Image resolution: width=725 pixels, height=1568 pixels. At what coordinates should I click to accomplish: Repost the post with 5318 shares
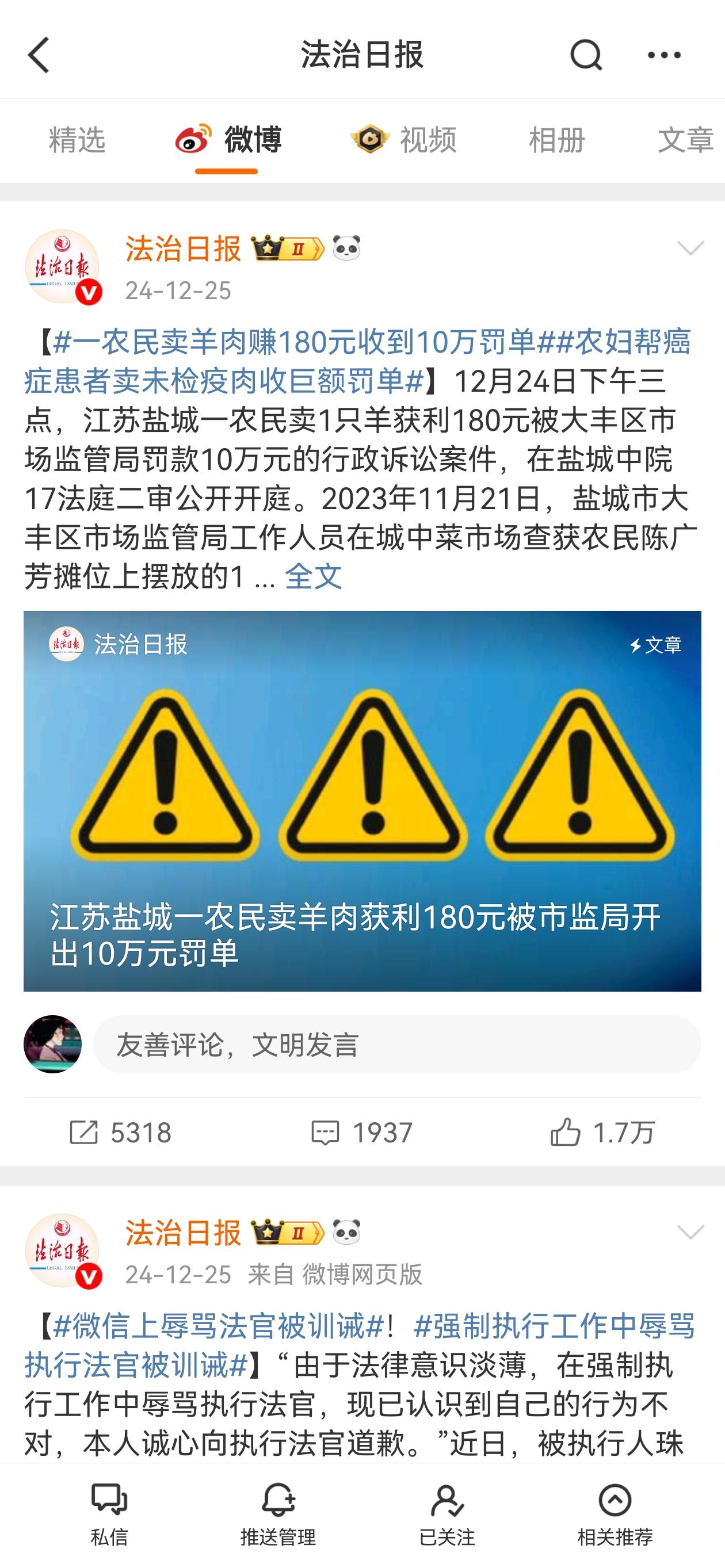[120, 1133]
